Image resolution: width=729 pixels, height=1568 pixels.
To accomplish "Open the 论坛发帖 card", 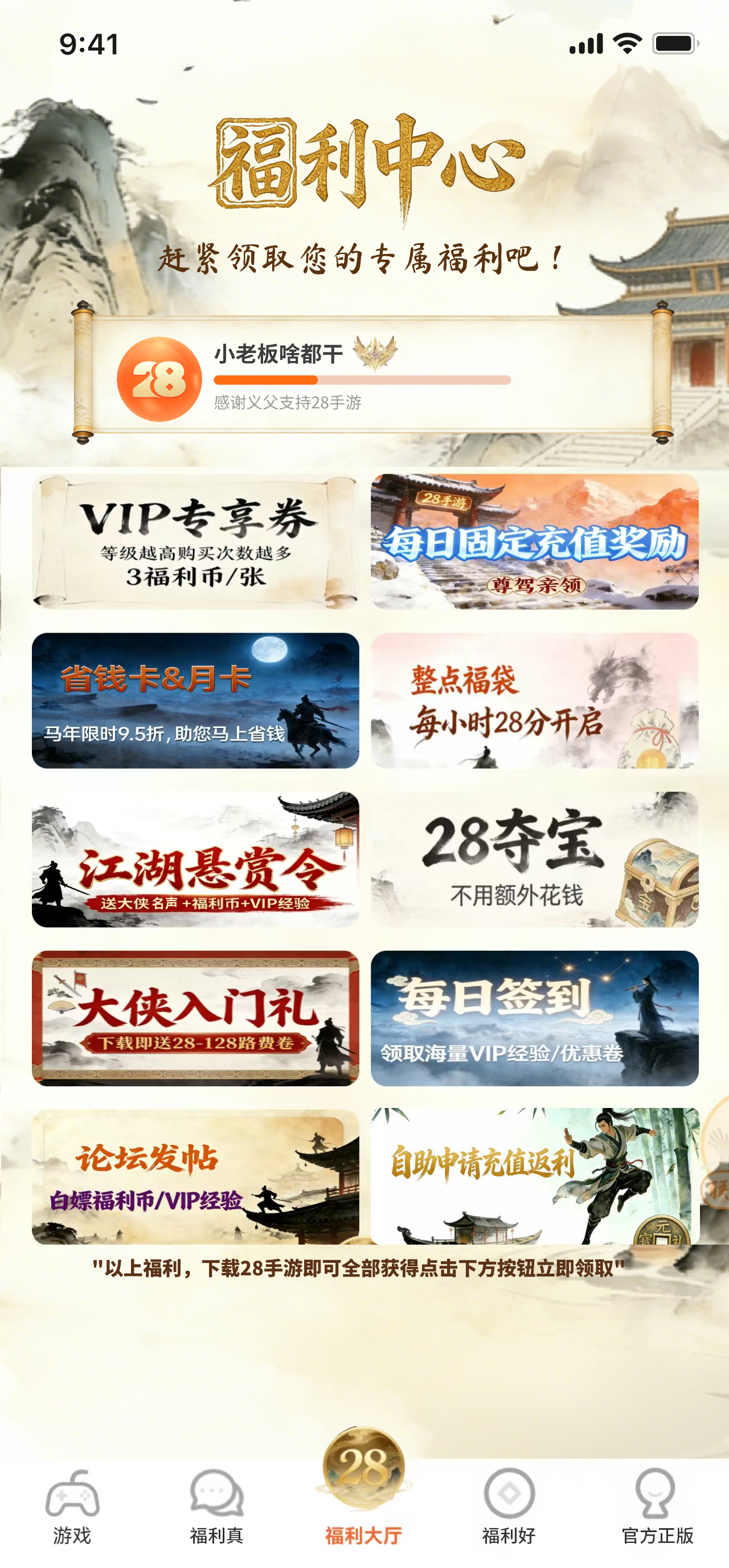I will tap(195, 1177).
